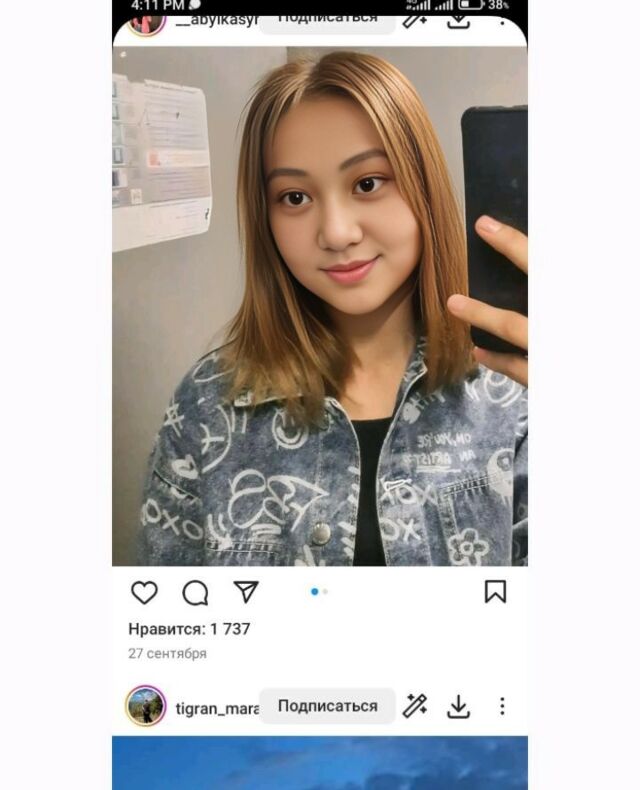The image size is (640, 790).
Task: Open comments on the selfie post
Action: click(195, 592)
